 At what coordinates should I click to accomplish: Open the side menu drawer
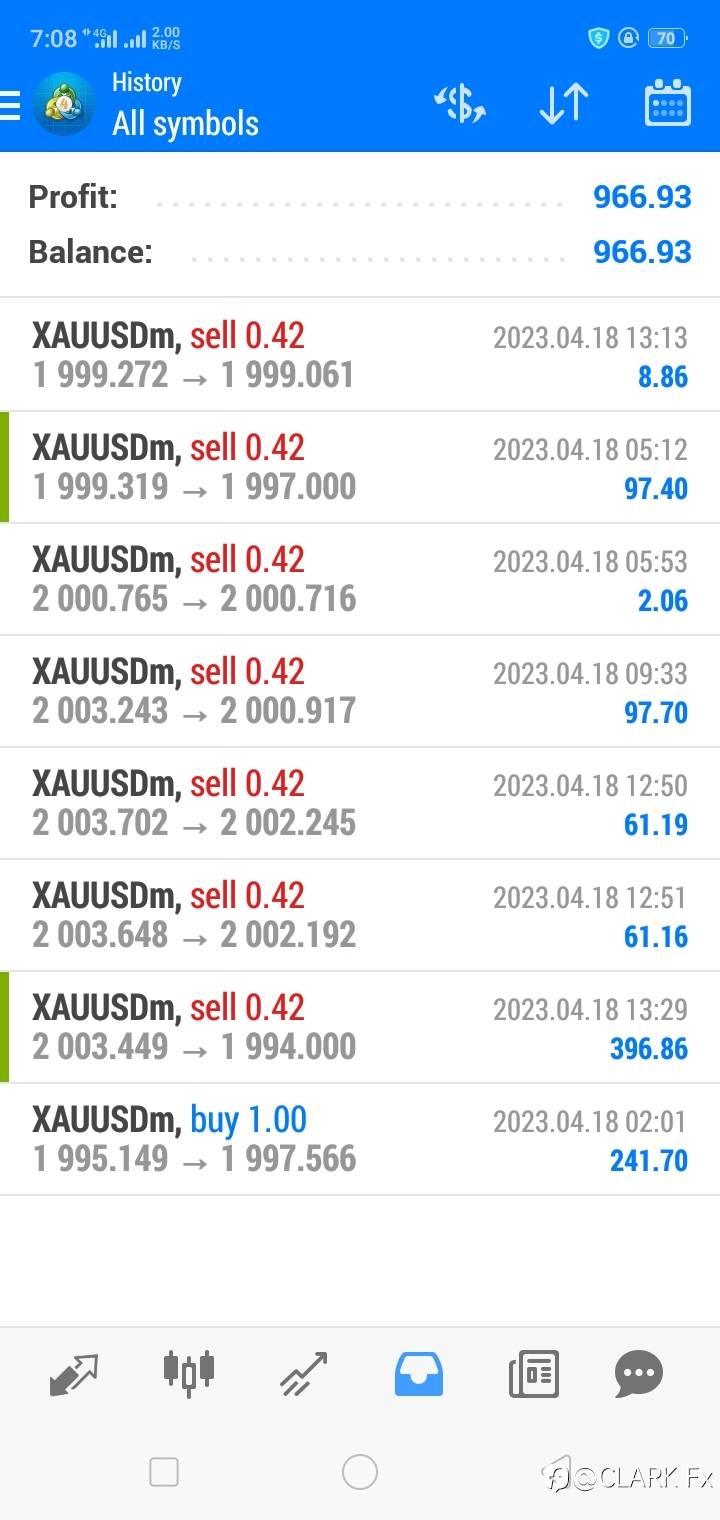(x=12, y=104)
